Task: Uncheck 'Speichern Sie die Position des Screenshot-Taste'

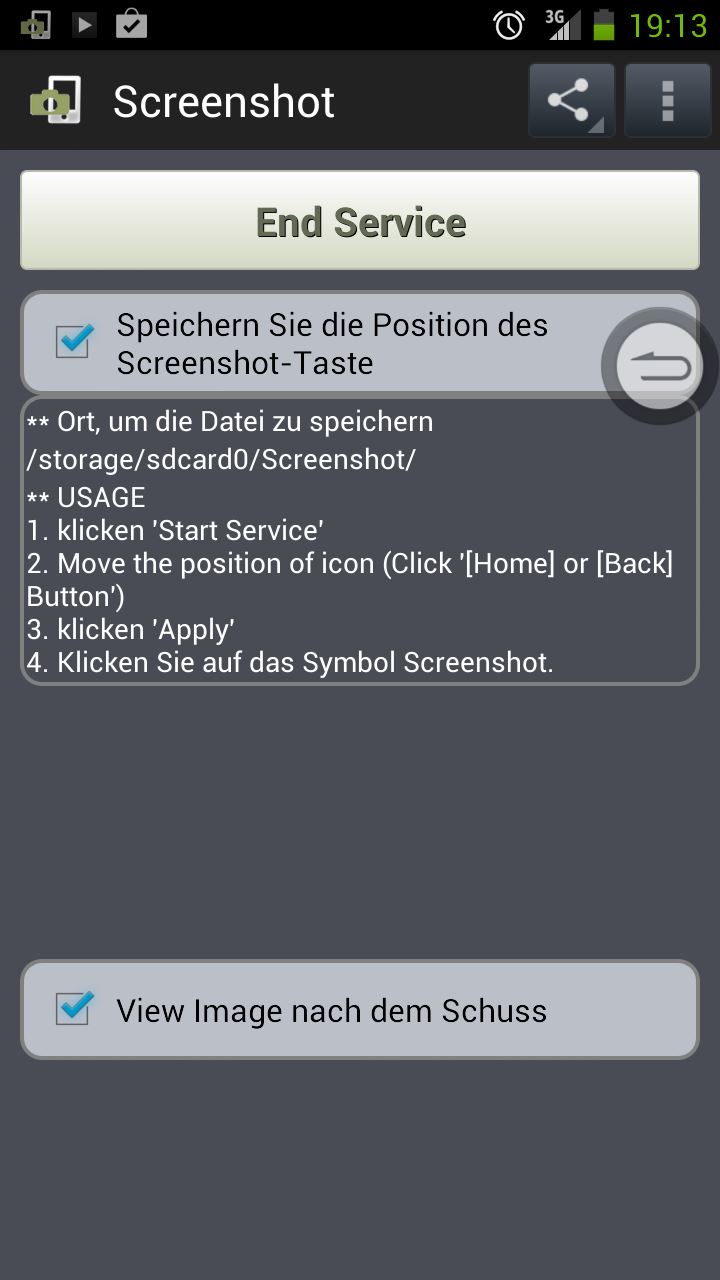Action: click(74, 342)
